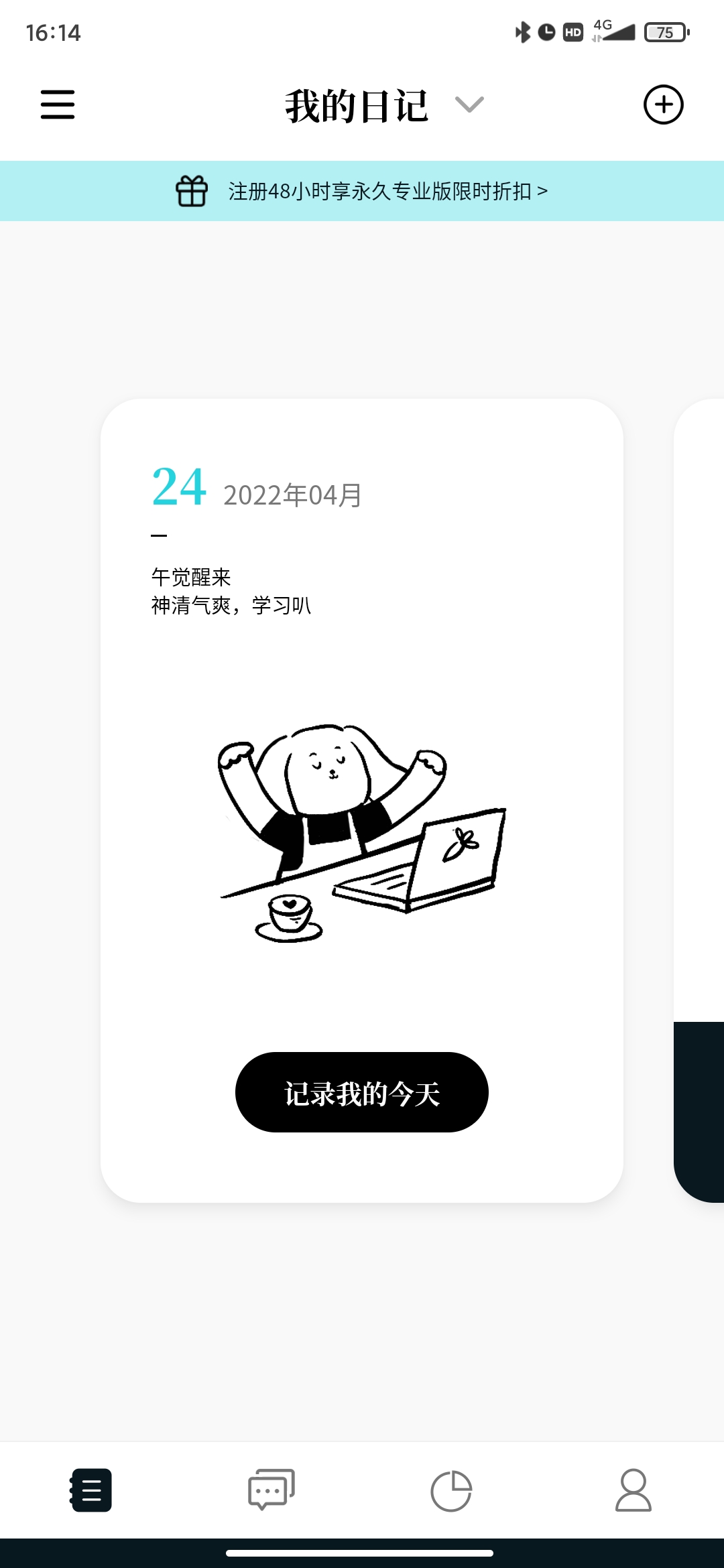This screenshot has width=724, height=1568.
Task: Switch to the profile tab
Action: [633, 1490]
